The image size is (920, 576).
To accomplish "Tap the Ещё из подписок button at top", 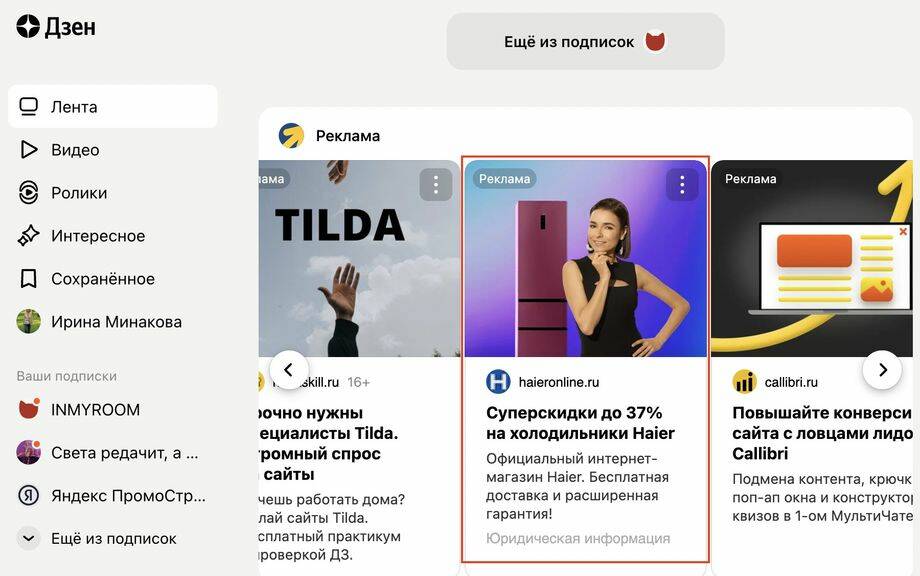I will (585, 42).
